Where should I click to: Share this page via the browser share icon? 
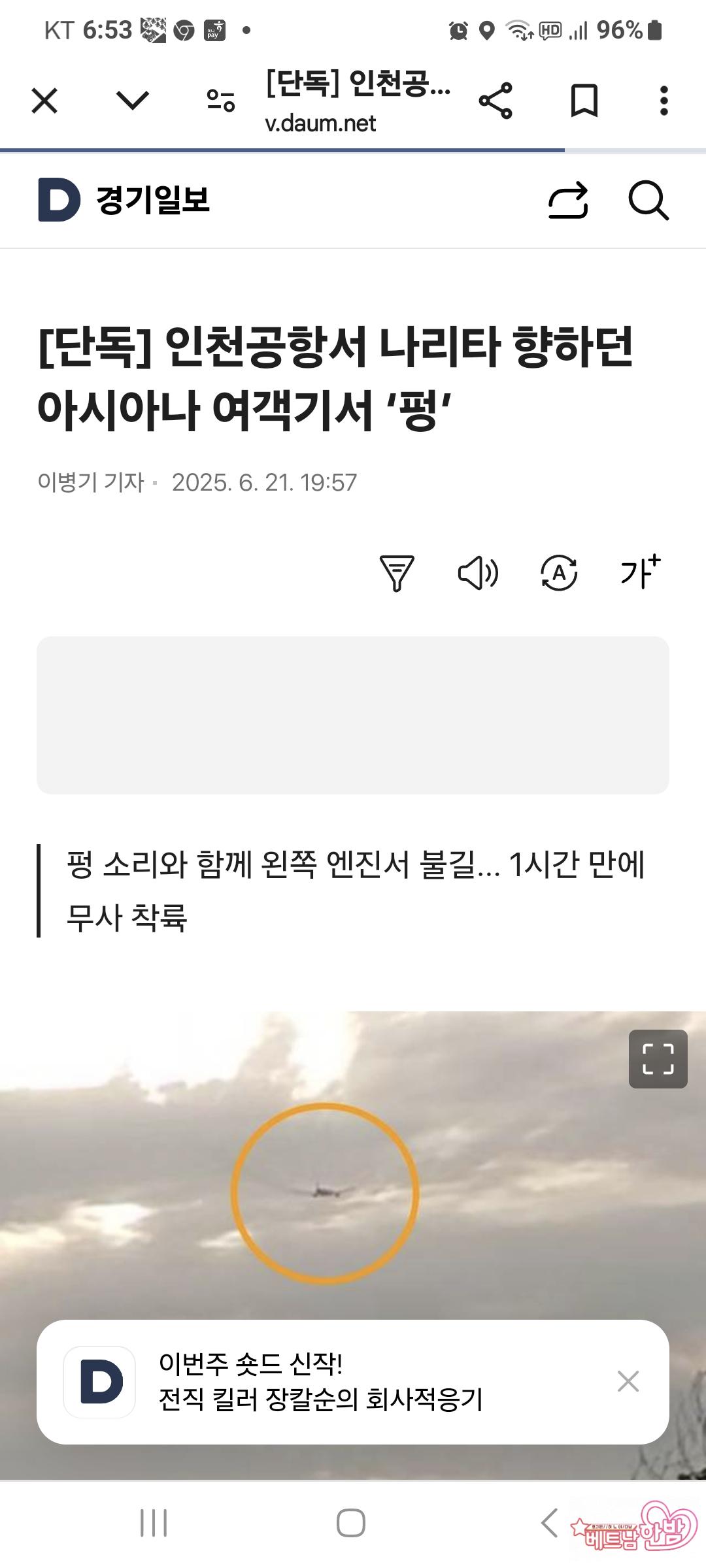496,101
